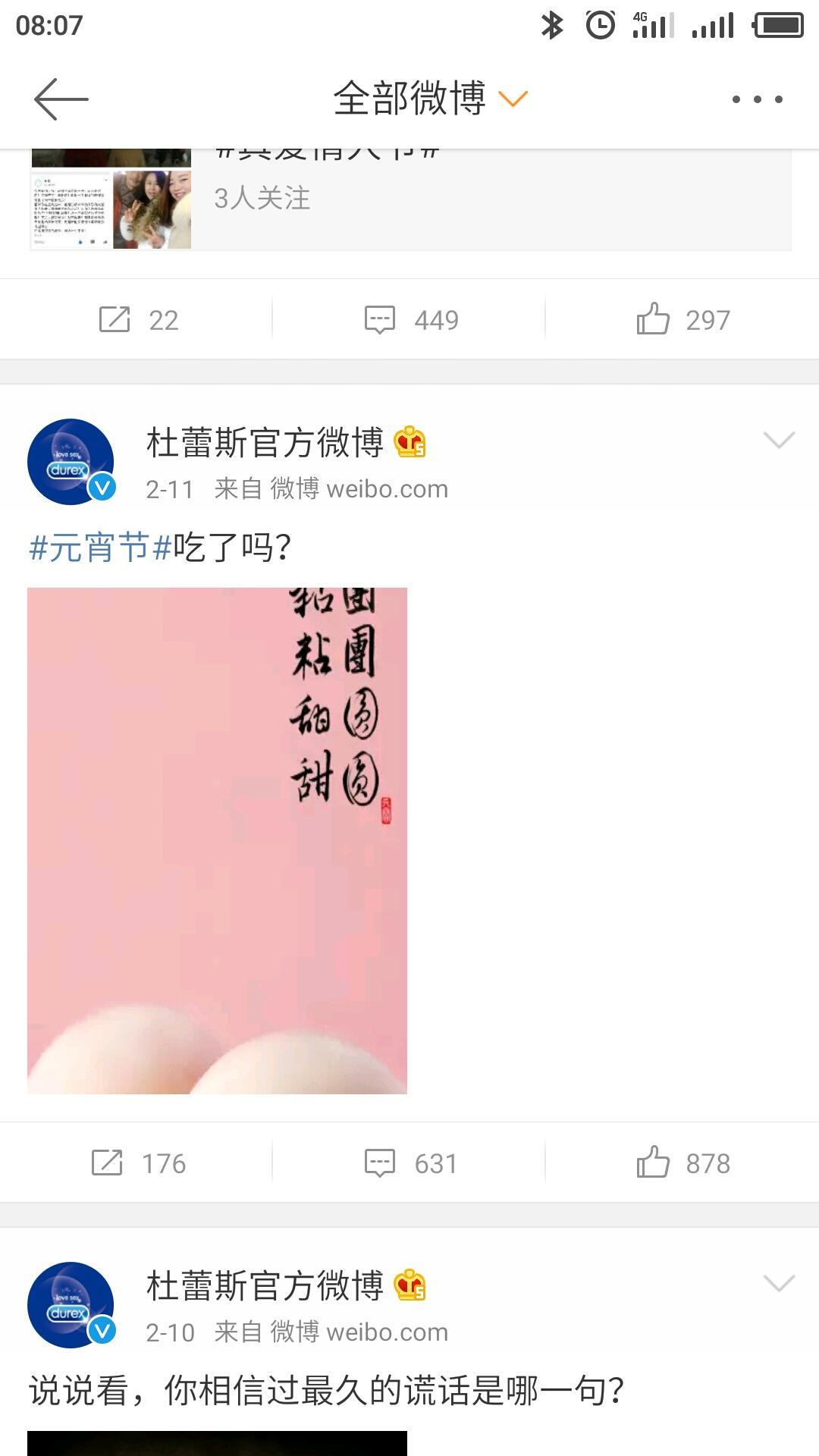The width and height of the screenshot is (819, 1456).
Task: Open the 2-10 post about 谎话
Action: pos(326,1391)
